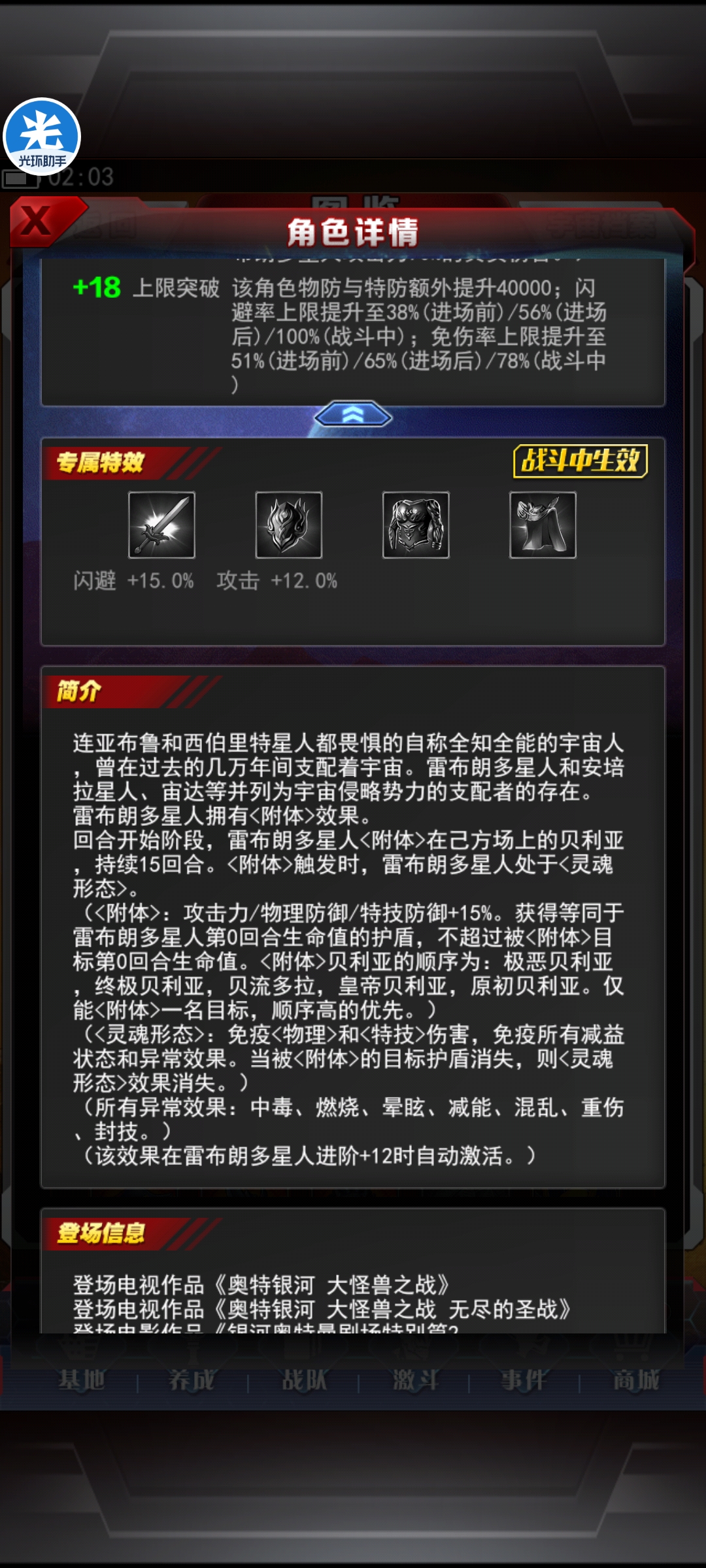Select the cape exclusive effect icon
The width and height of the screenshot is (706, 1568).
[543, 525]
